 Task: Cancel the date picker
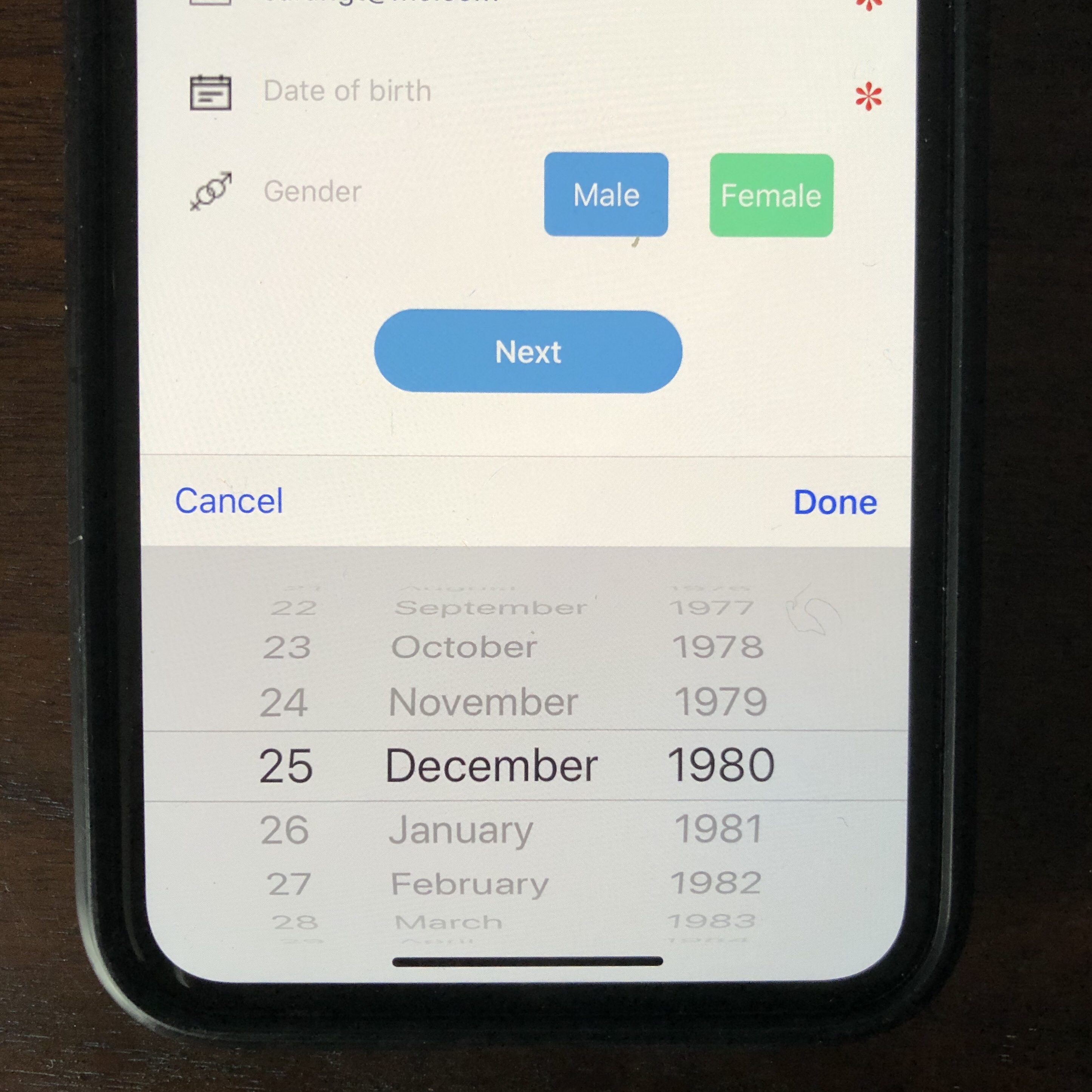[229, 501]
